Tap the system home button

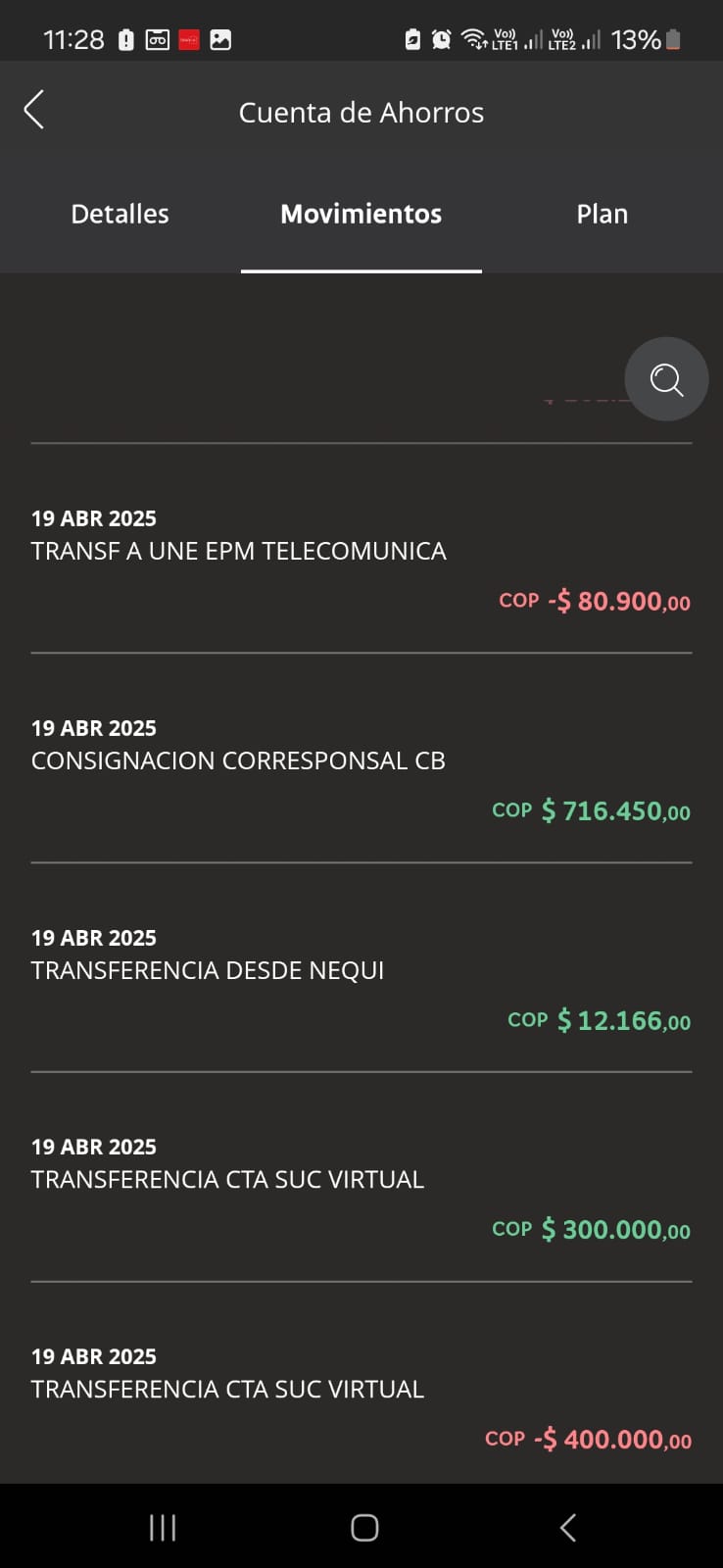tap(364, 1527)
